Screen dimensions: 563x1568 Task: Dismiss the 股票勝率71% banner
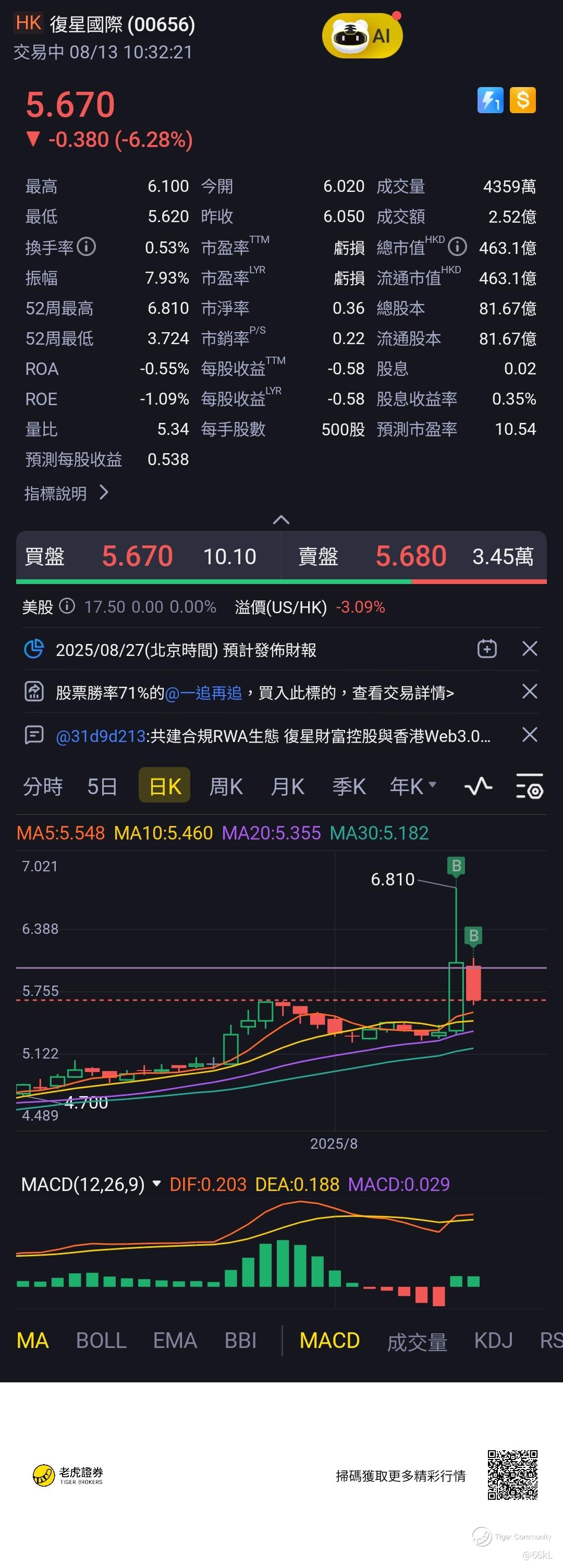[x=530, y=691]
